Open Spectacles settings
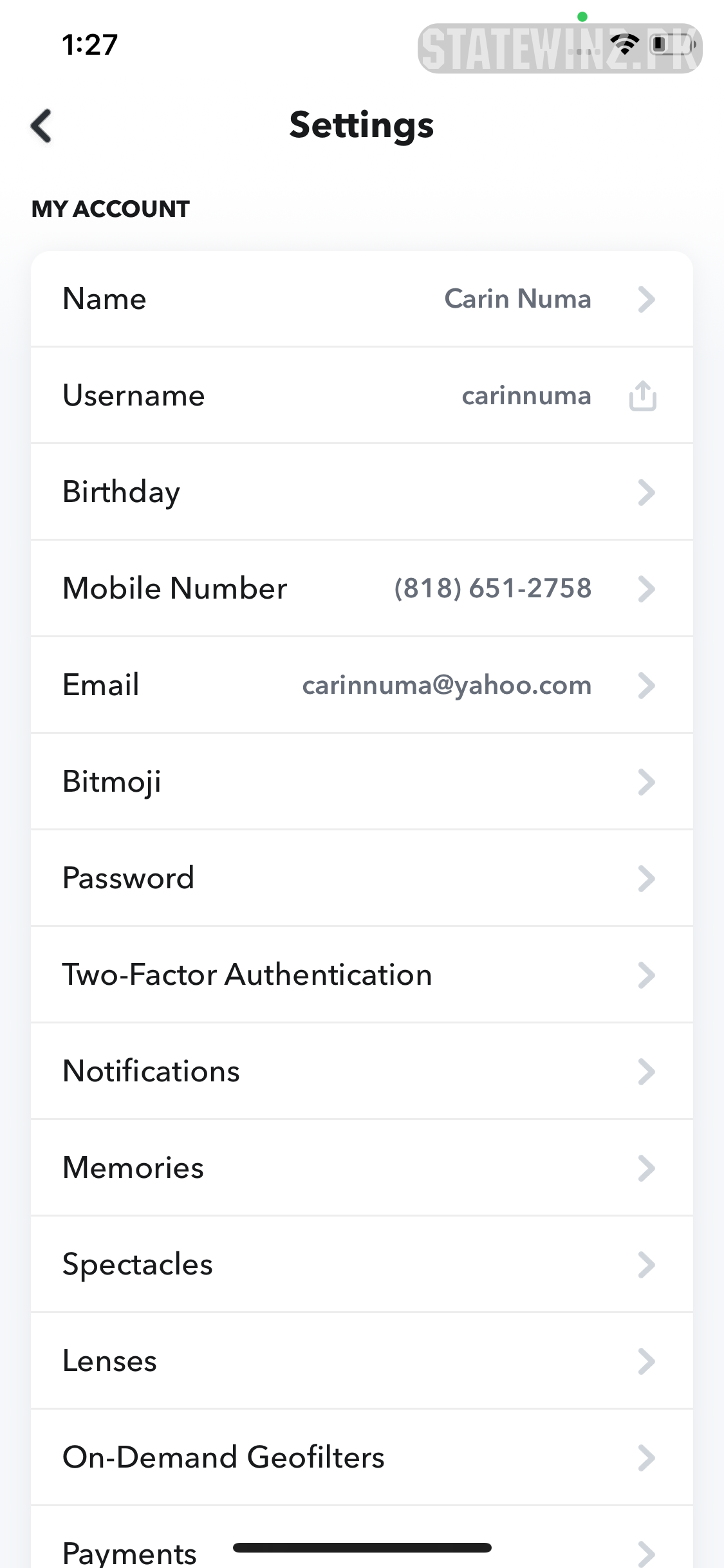This screenshot has height=1568, width=724. pos(361,1265)
